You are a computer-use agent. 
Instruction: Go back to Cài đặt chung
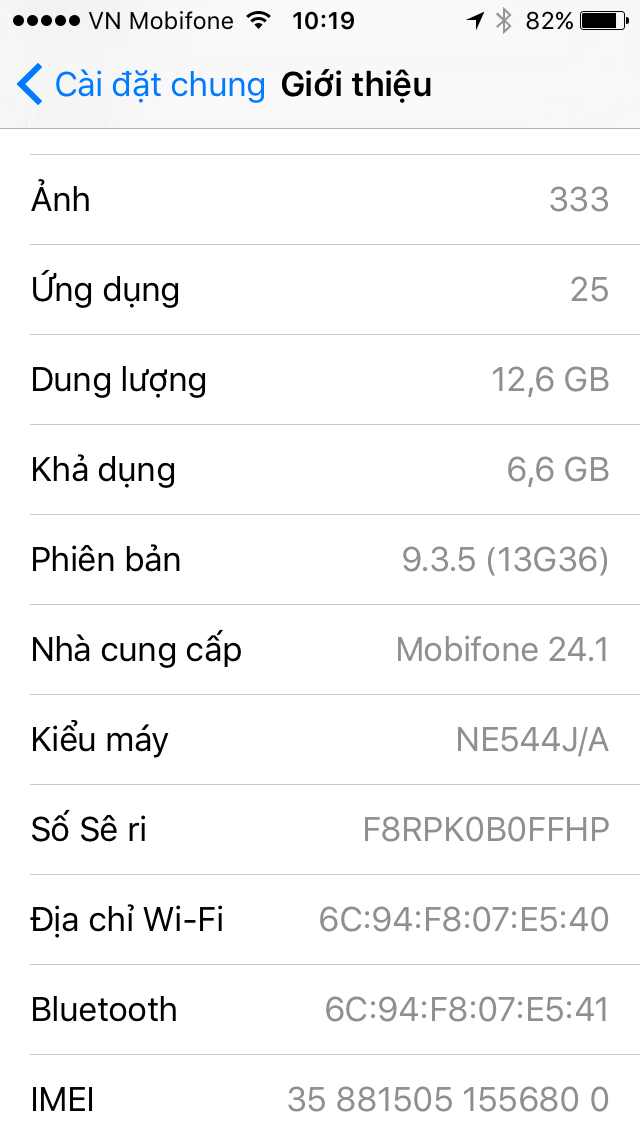tap(140, 85)
